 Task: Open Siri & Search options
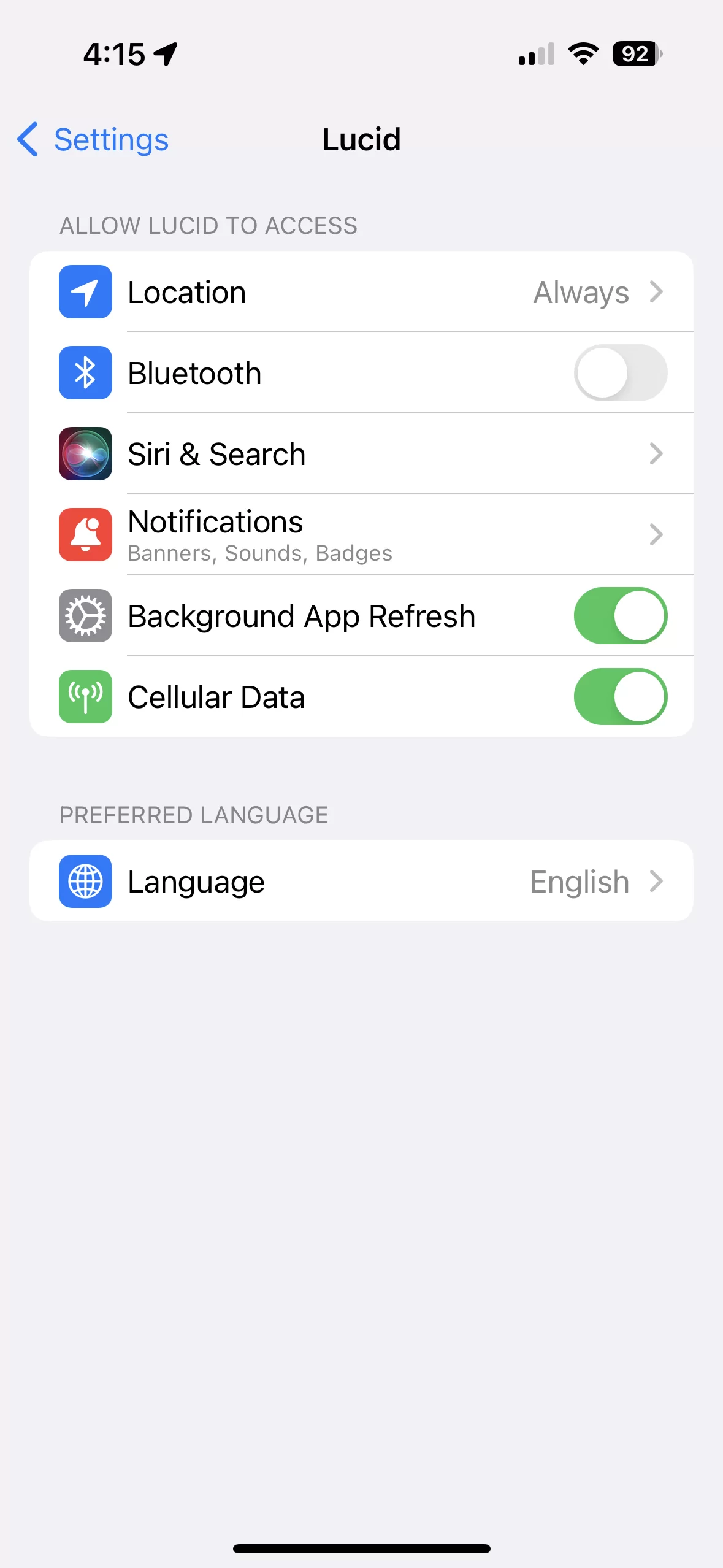[x=361, y=454]
